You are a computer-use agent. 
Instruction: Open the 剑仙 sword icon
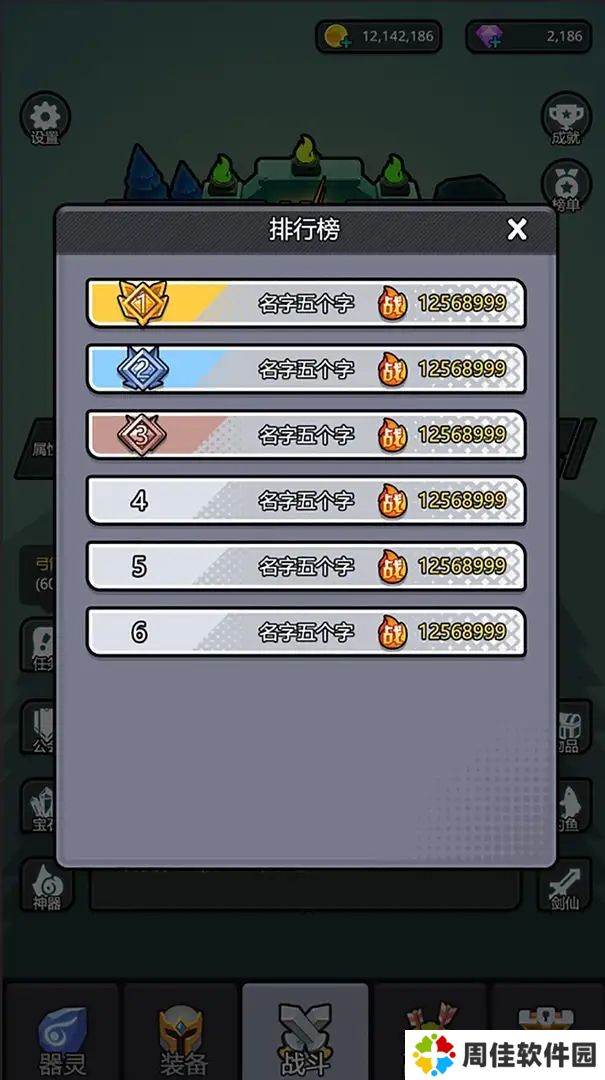tap(565, 885)
